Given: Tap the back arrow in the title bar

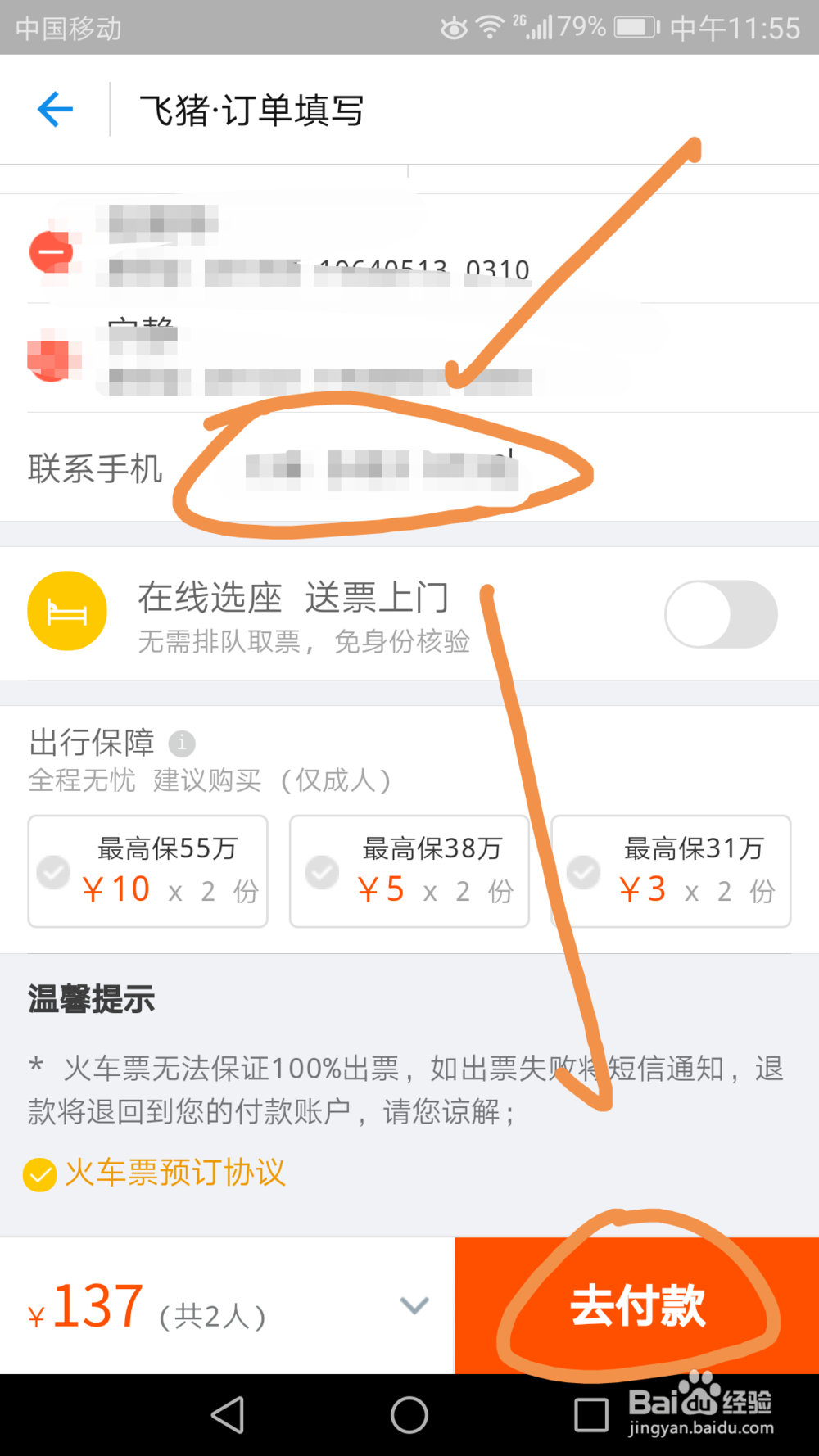Looking at the screenshot, I should tap(53, 109).
